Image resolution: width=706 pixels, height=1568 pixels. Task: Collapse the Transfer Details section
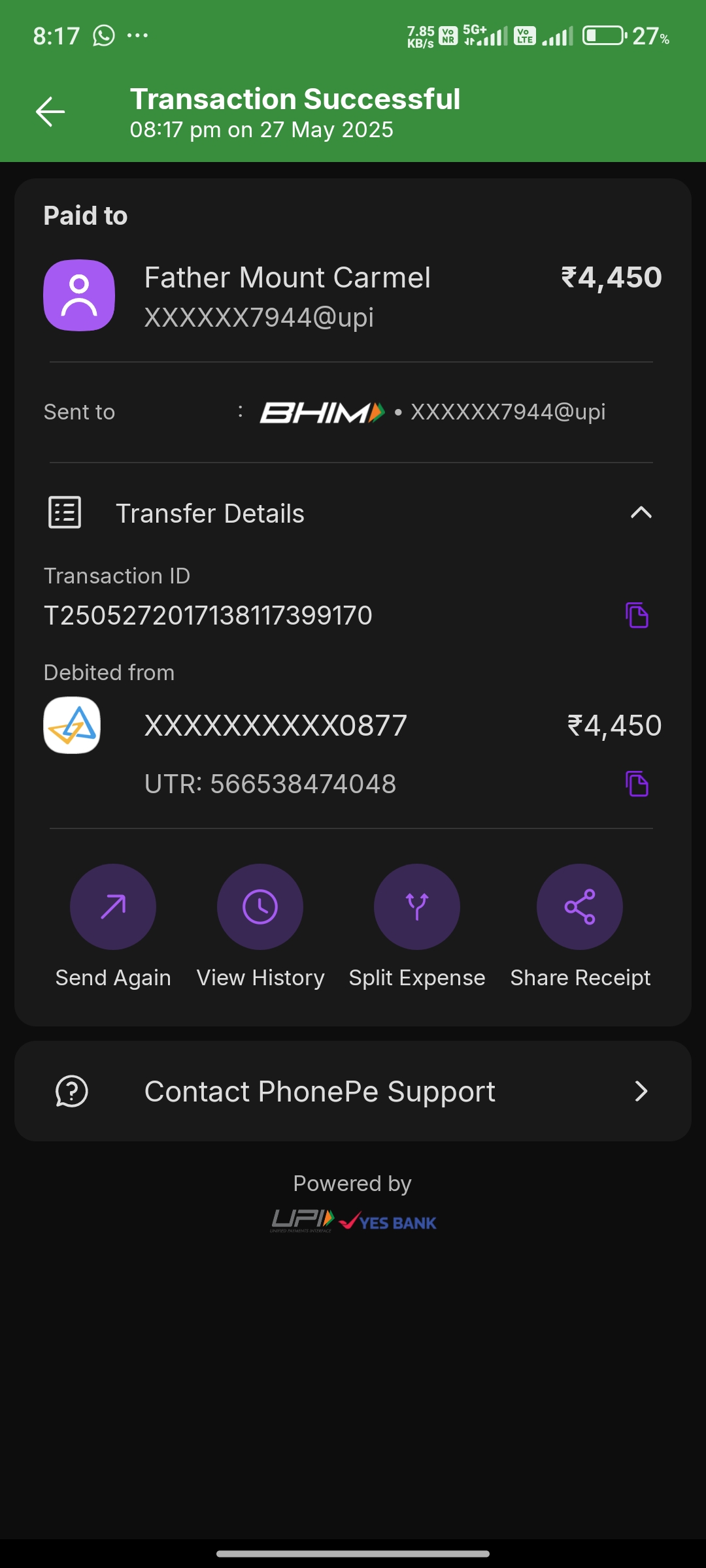[641, 513]
